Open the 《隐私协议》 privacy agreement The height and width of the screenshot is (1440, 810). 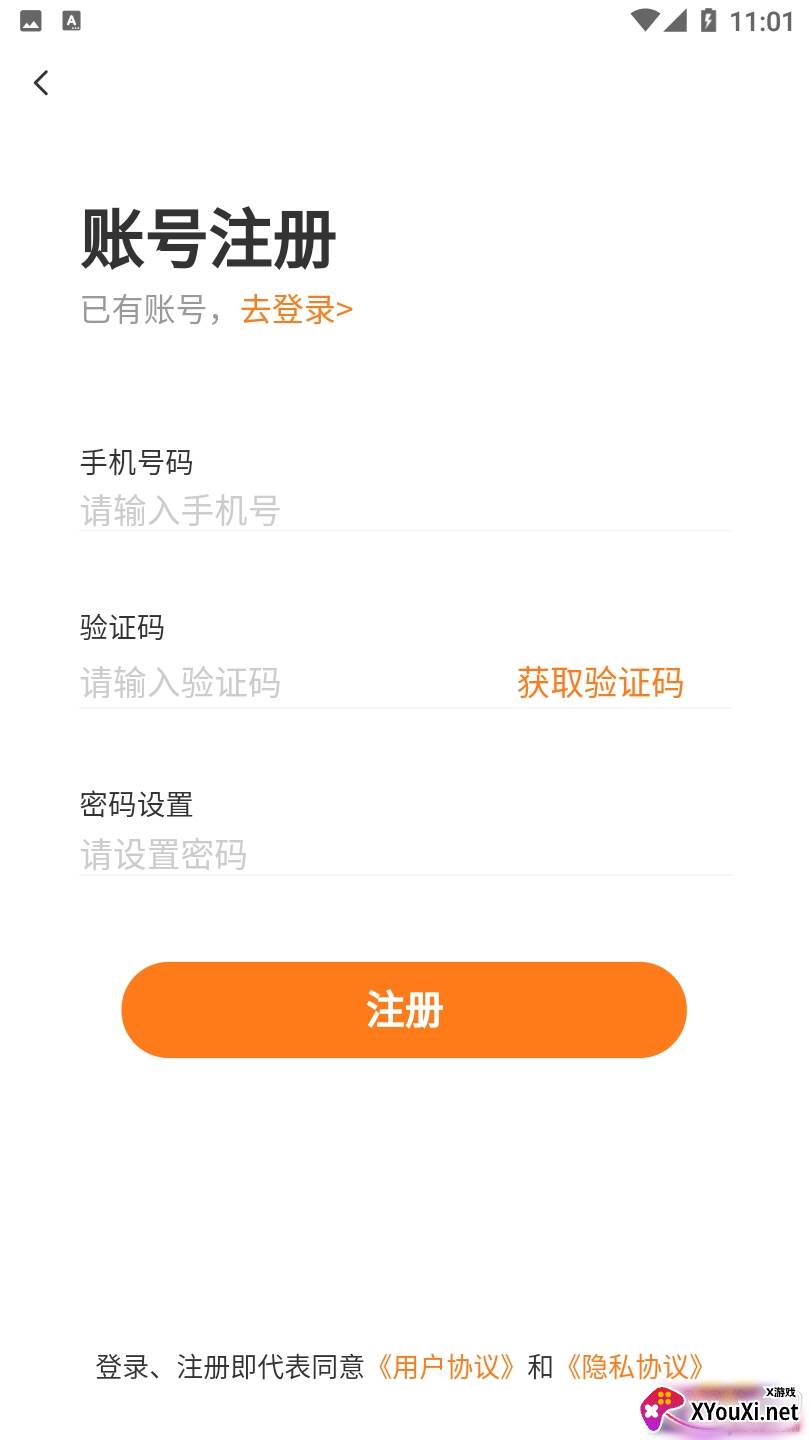pos(635,1367)
